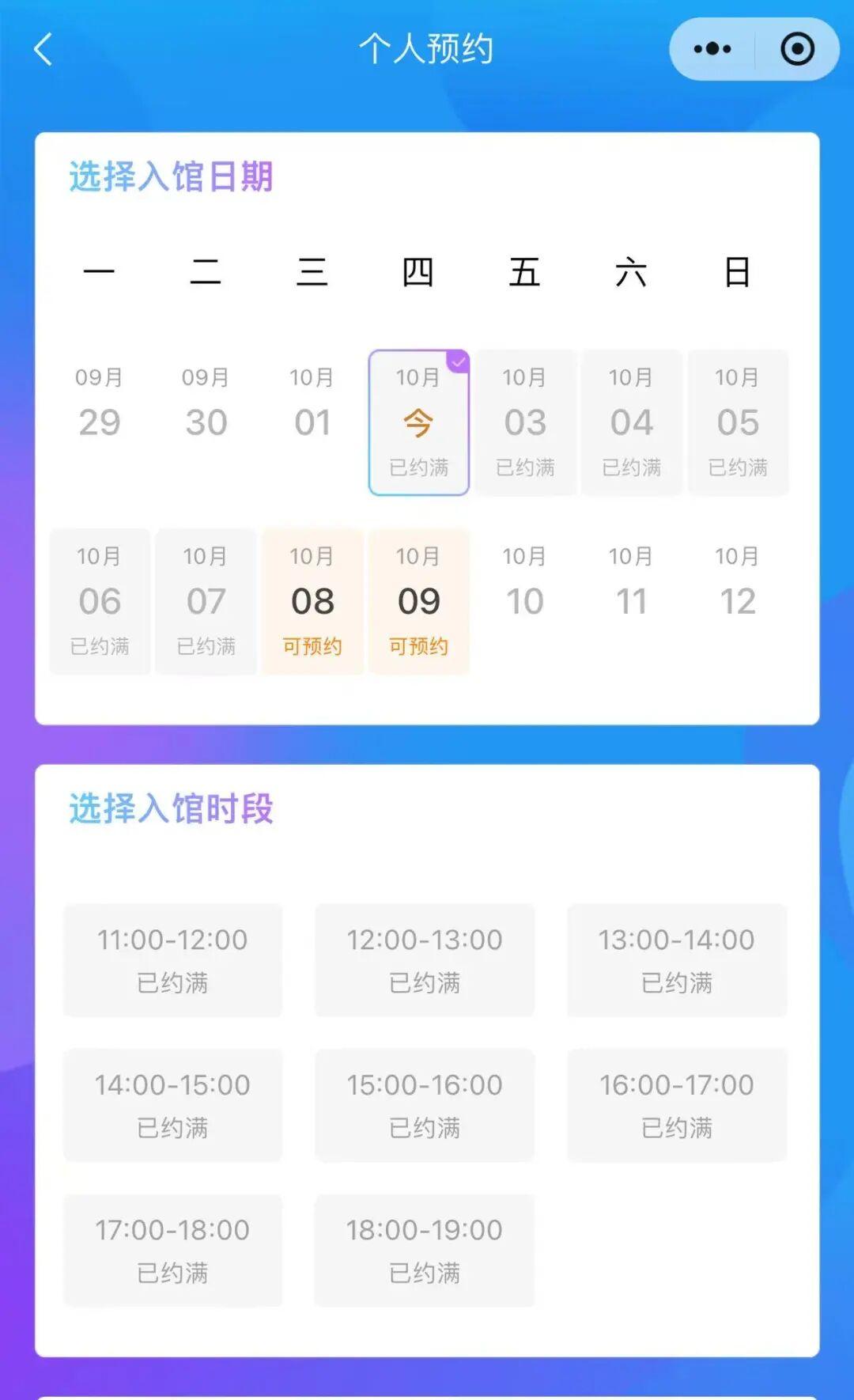
Task: Go back from 个人预约 page
Action: point(43,49)
